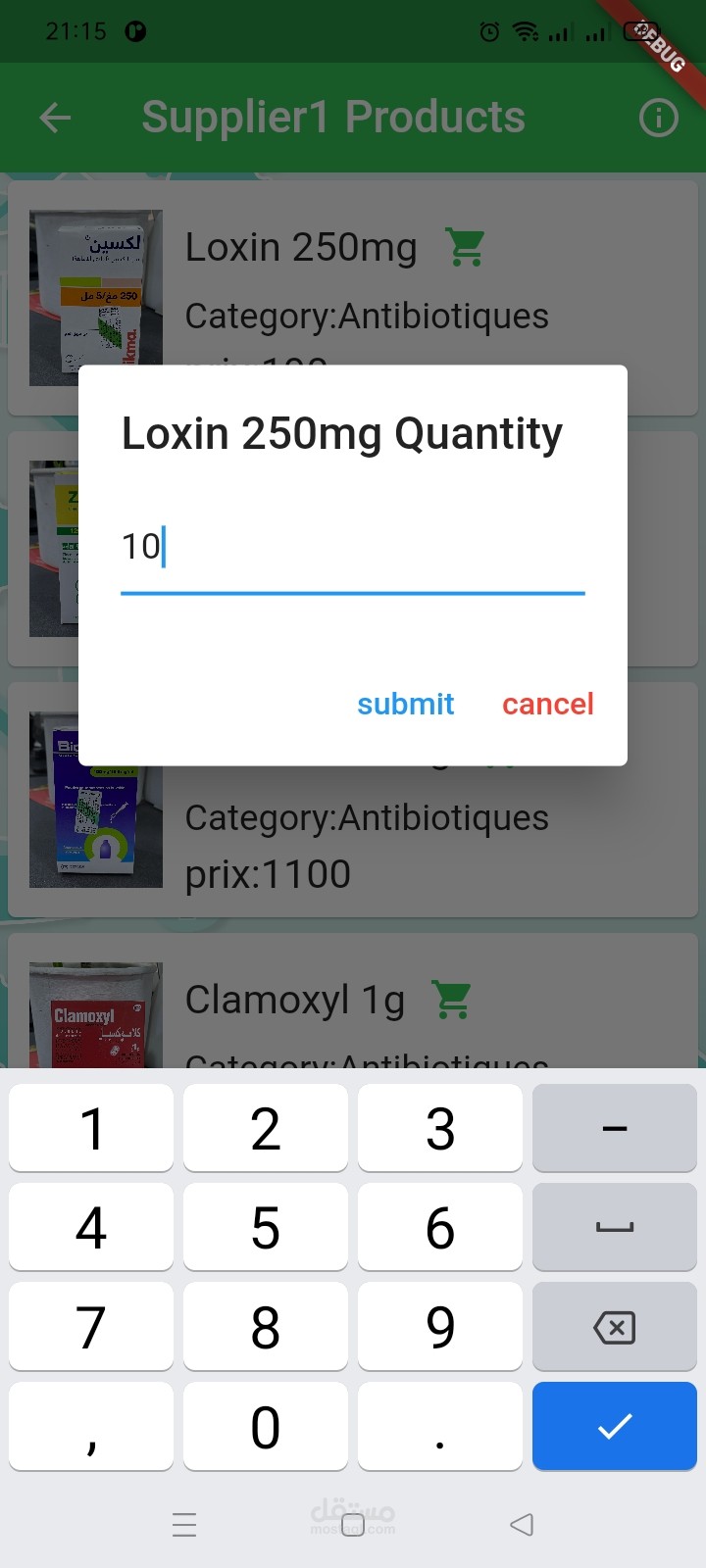Submit the Loxin 250mg quantity

(405, 704)
